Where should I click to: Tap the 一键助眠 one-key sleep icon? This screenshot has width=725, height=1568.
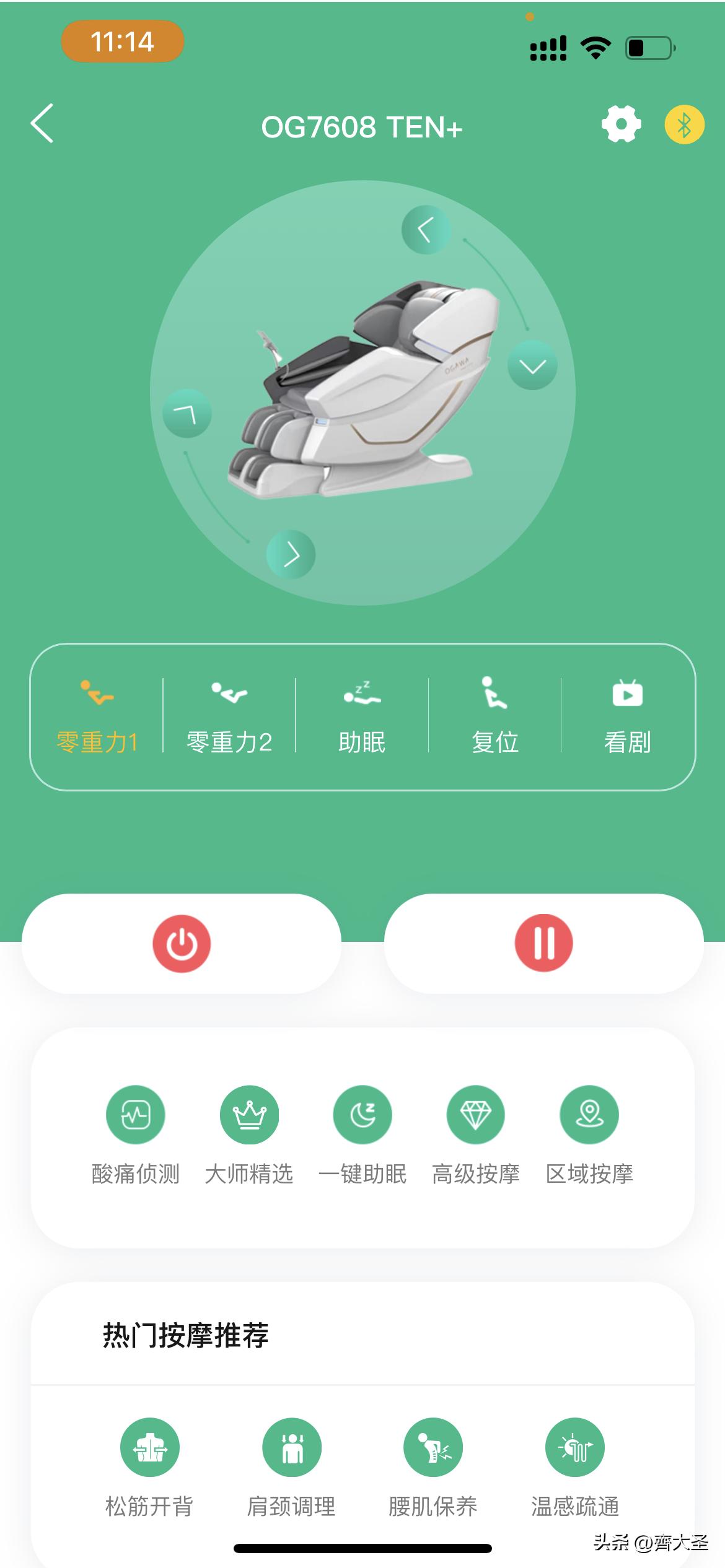pos(362,1113)
